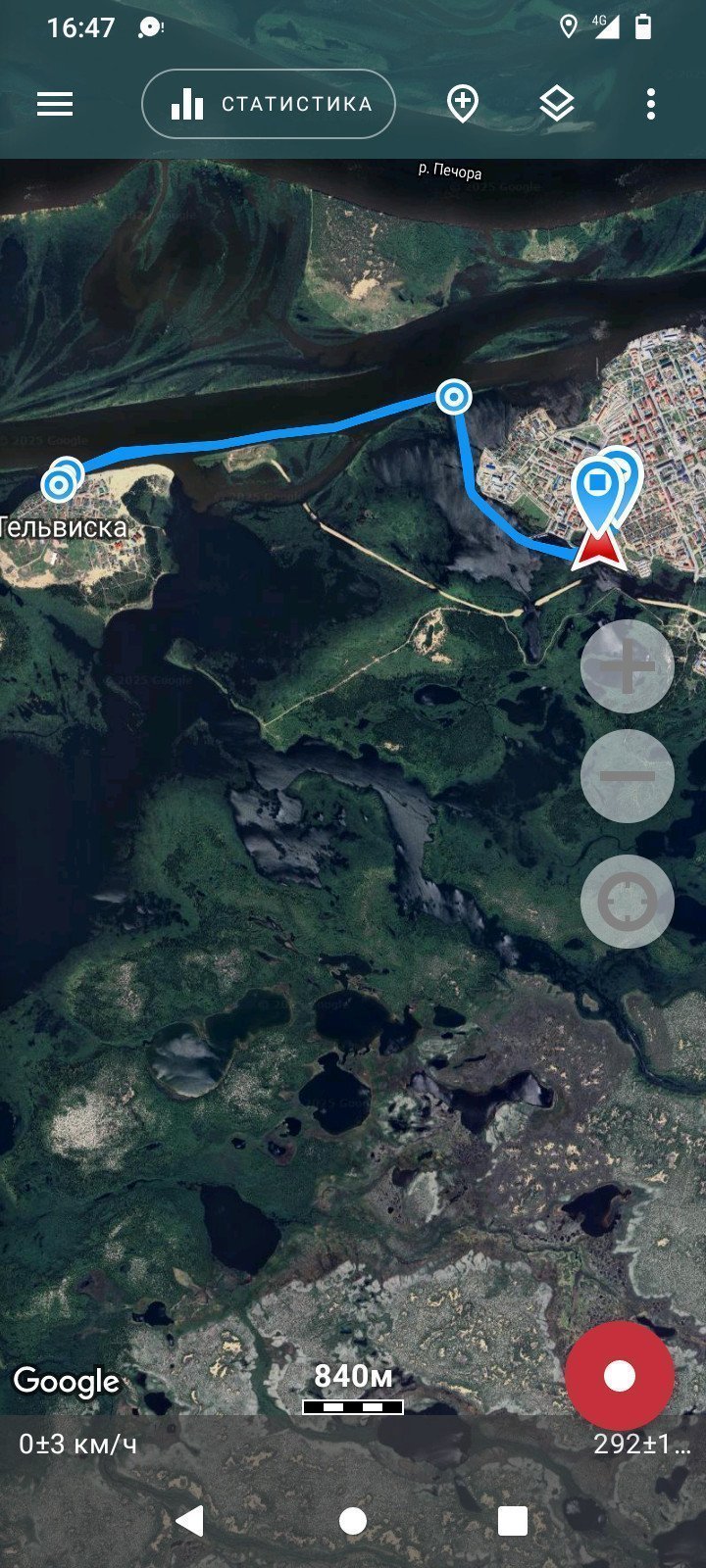Open the Статистика panel
This screenshot has height=1568, width=706.
click(269, 104)
